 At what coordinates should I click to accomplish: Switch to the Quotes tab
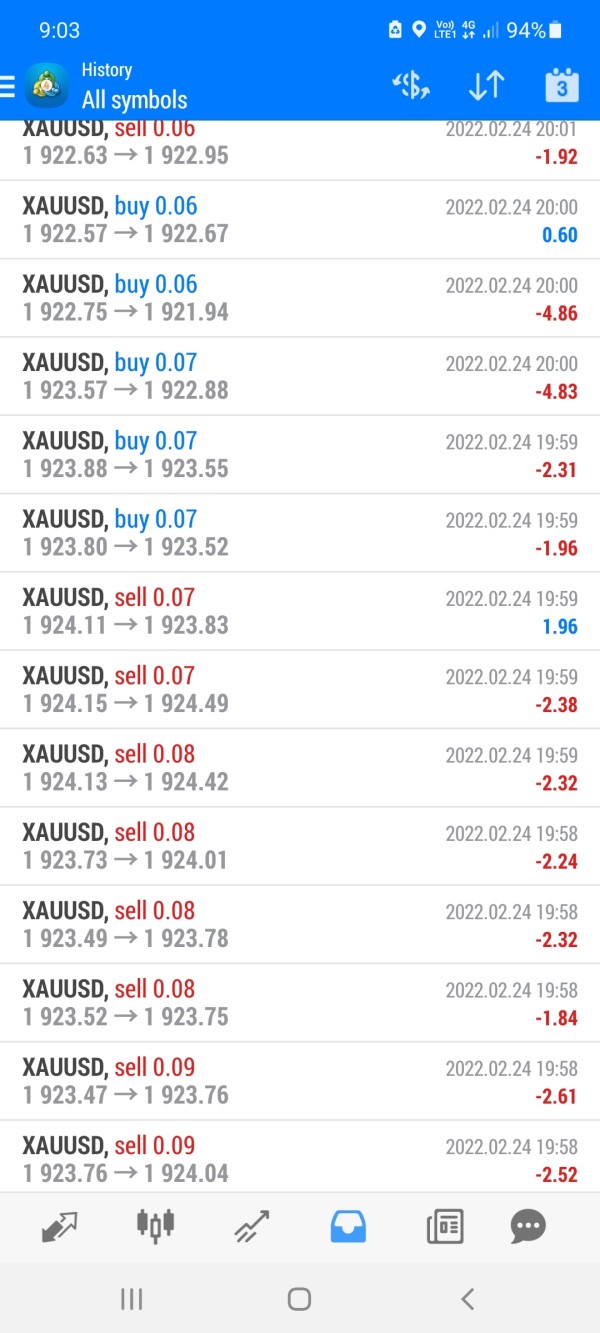pyautogui.click(x=60, y=1225)
